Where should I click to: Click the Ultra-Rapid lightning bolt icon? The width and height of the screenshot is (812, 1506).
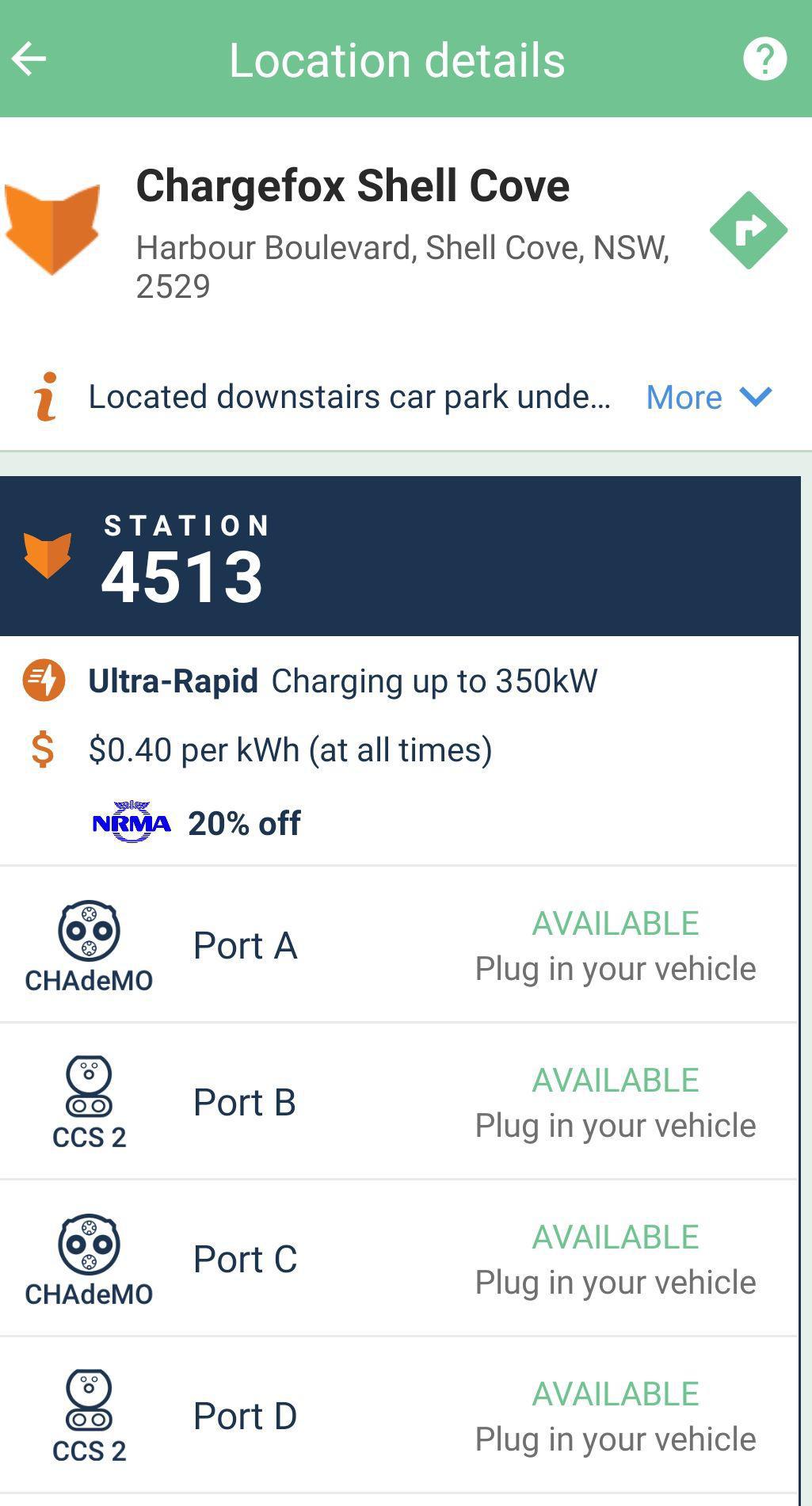(x=44, y=679)
